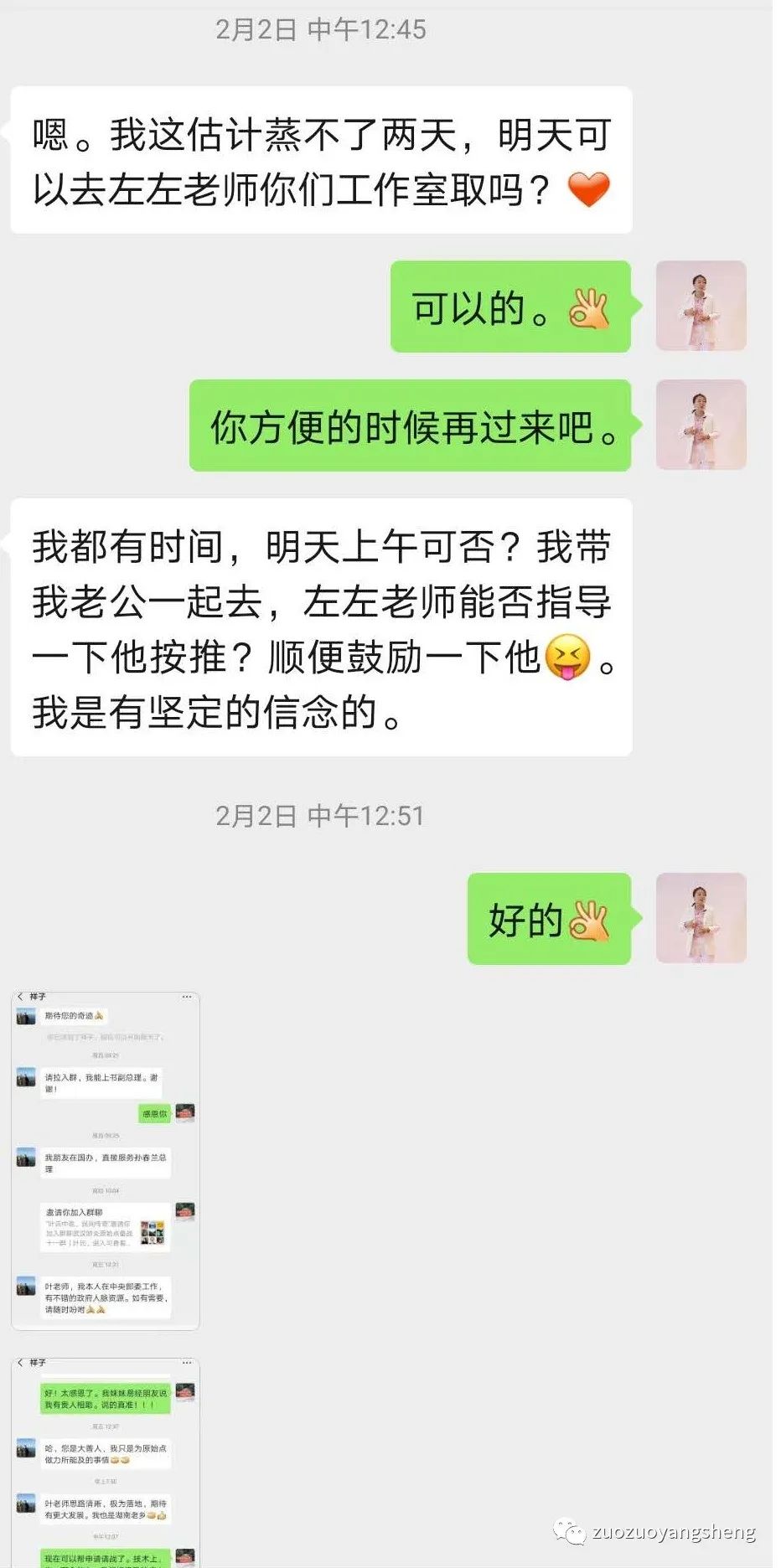Tap the folded-hands emoji after 期待您的奇迹

100,1016
